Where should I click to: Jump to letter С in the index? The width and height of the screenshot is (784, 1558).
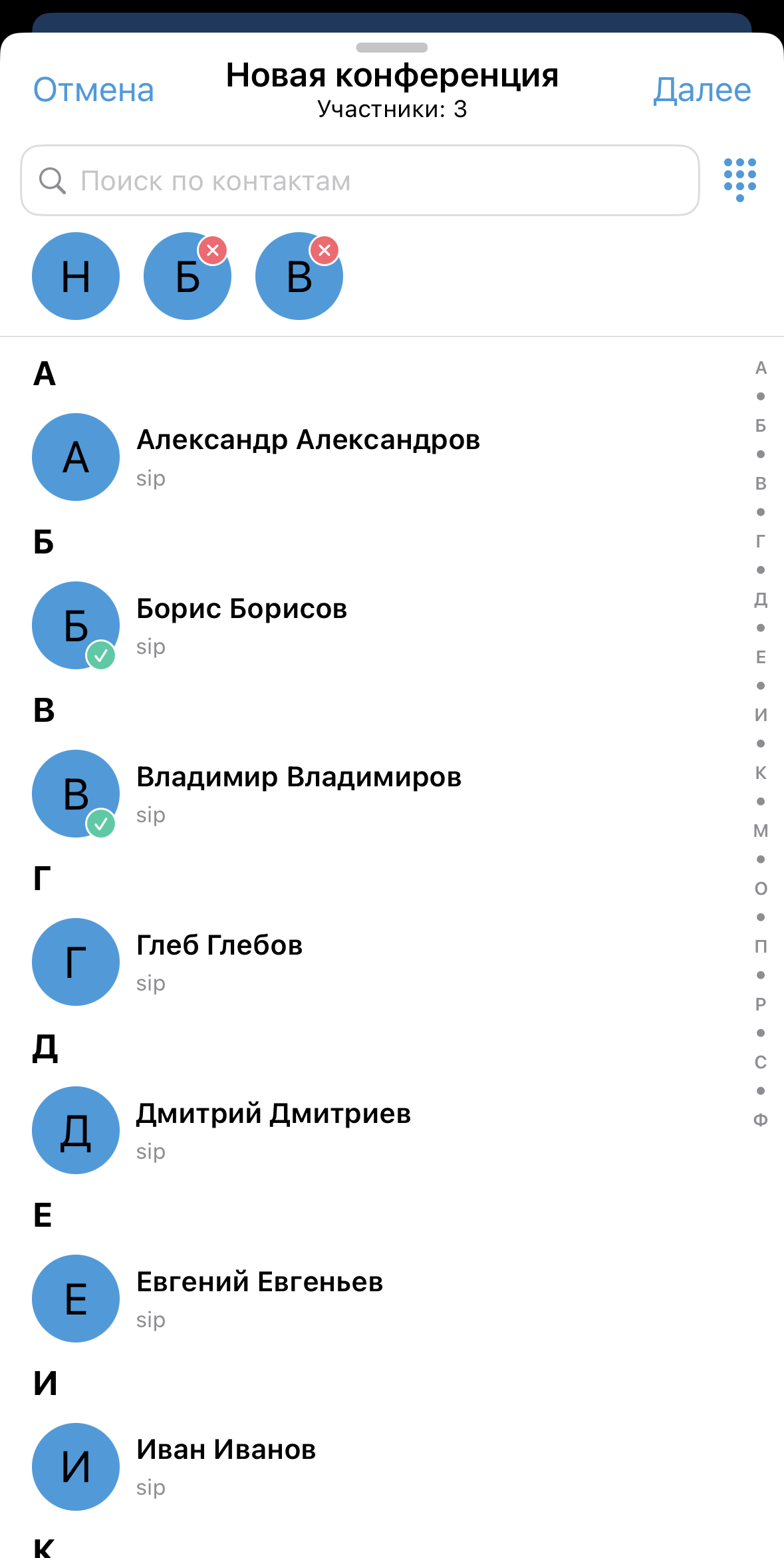coord(761,1062)
